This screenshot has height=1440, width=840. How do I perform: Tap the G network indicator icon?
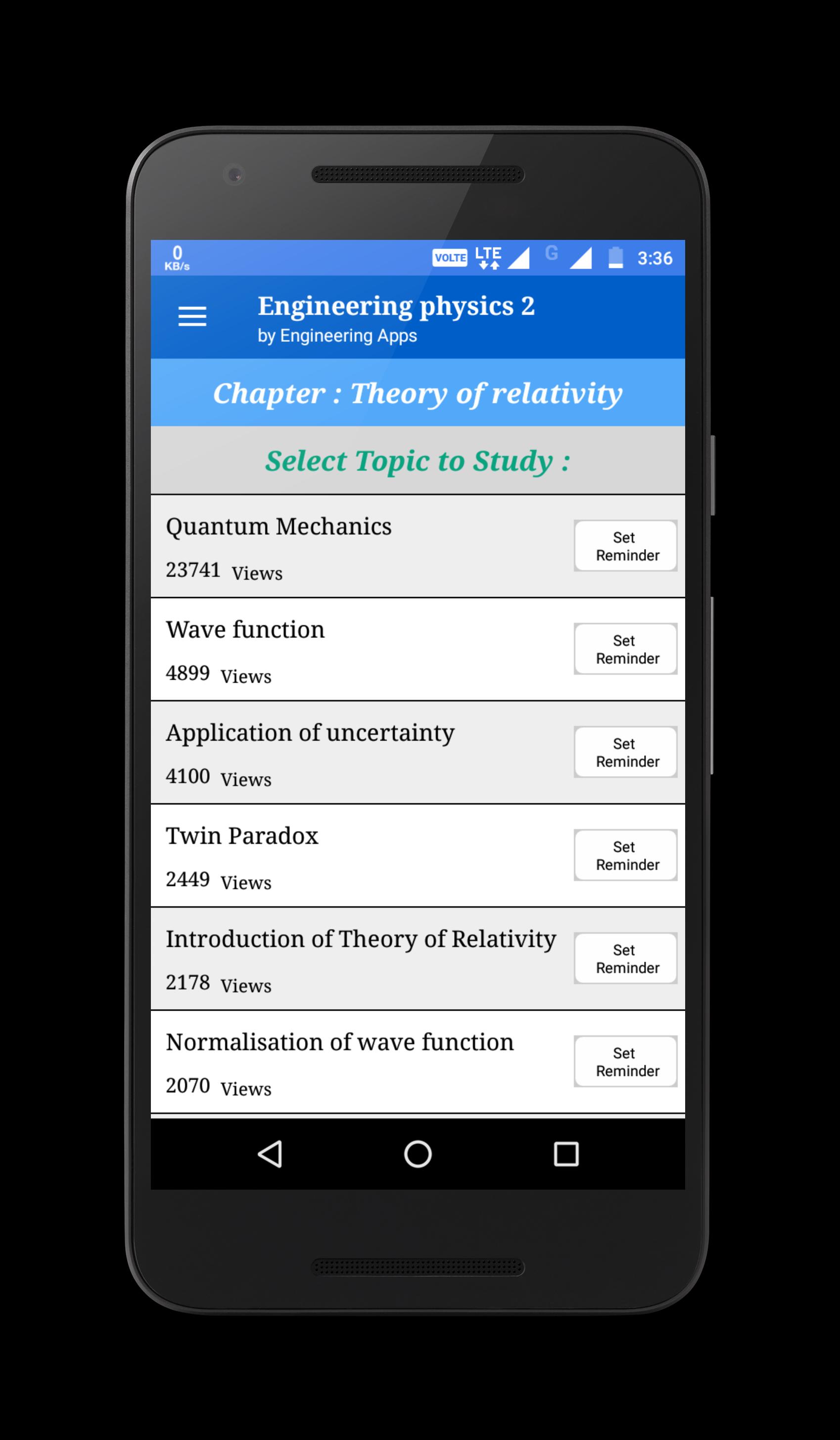pyautogui.click(x=552, y=254)
